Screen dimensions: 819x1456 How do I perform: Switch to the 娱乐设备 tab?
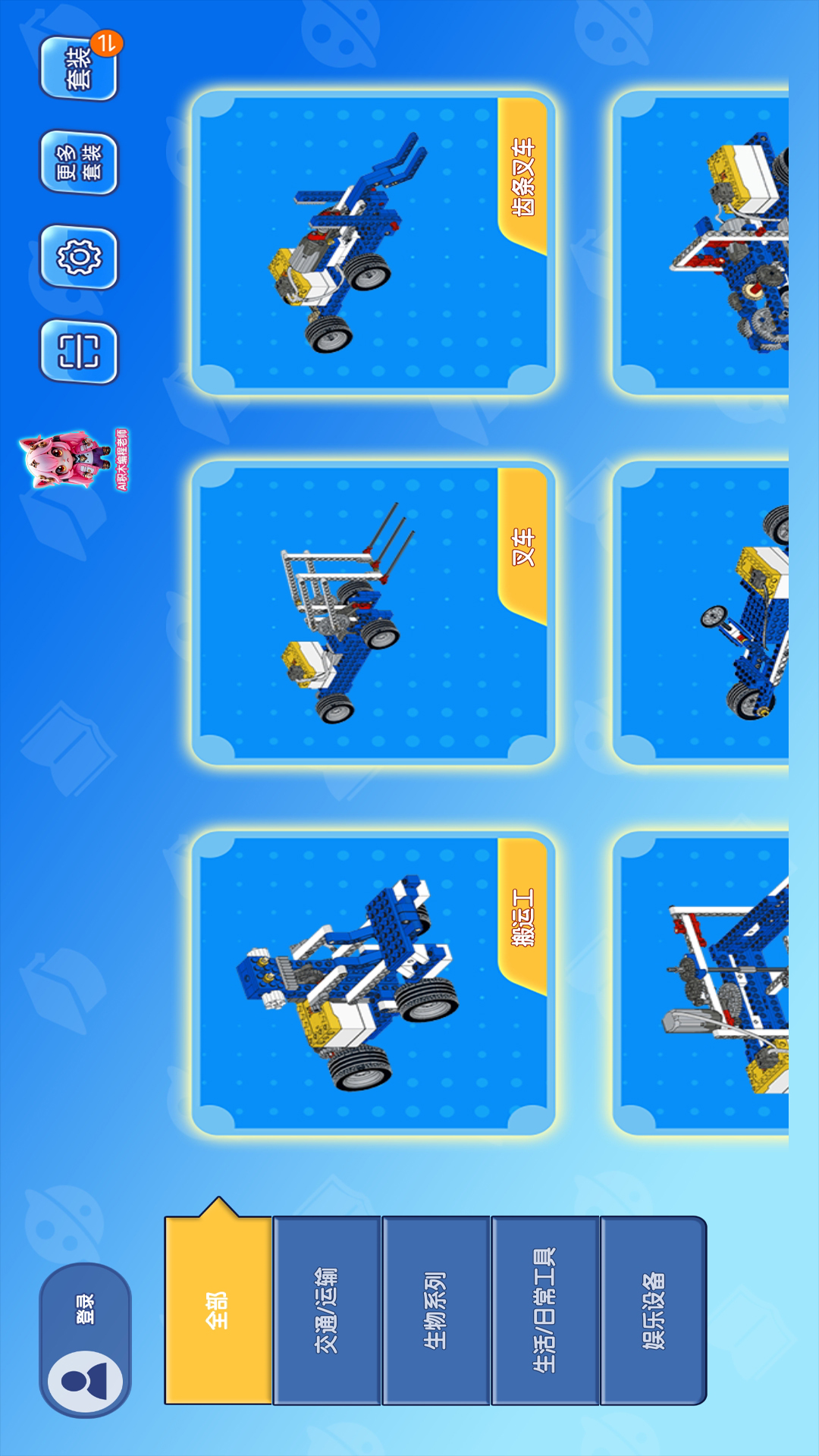[x=654, y=1310]
